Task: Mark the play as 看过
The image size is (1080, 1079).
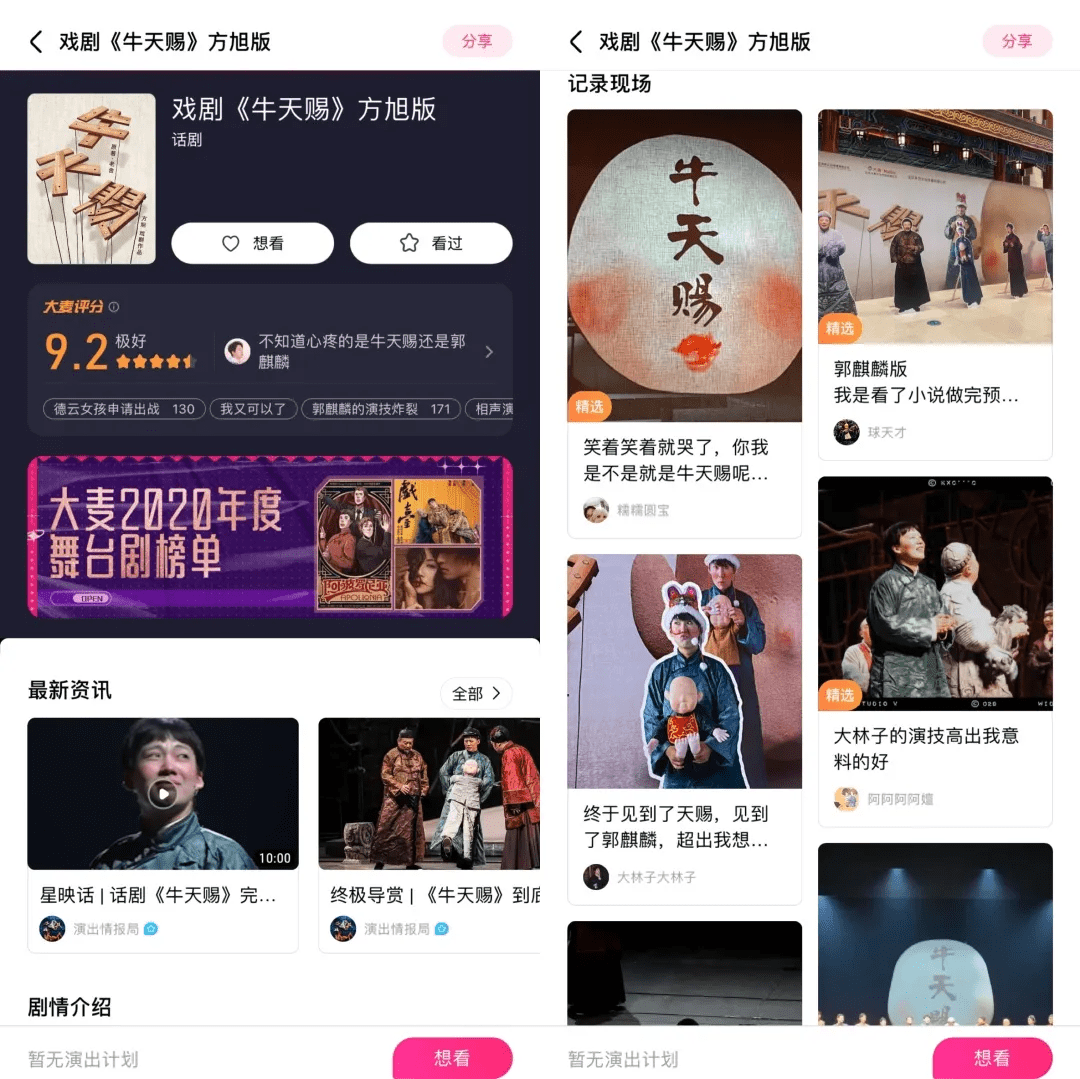Action: point(431,243)
